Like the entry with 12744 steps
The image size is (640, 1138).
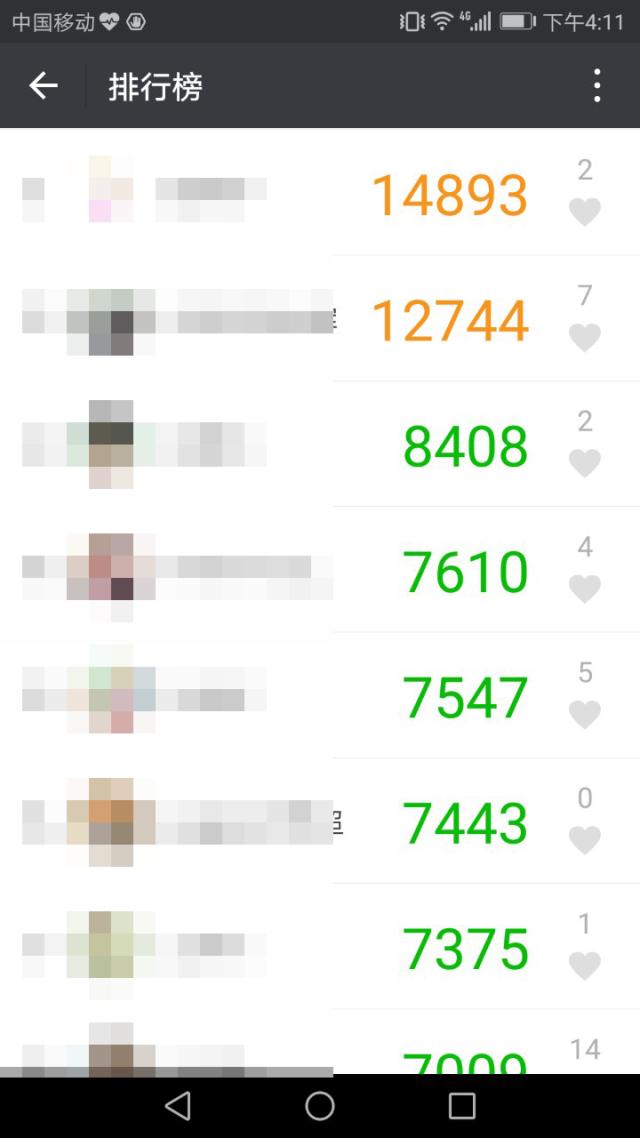585,338
